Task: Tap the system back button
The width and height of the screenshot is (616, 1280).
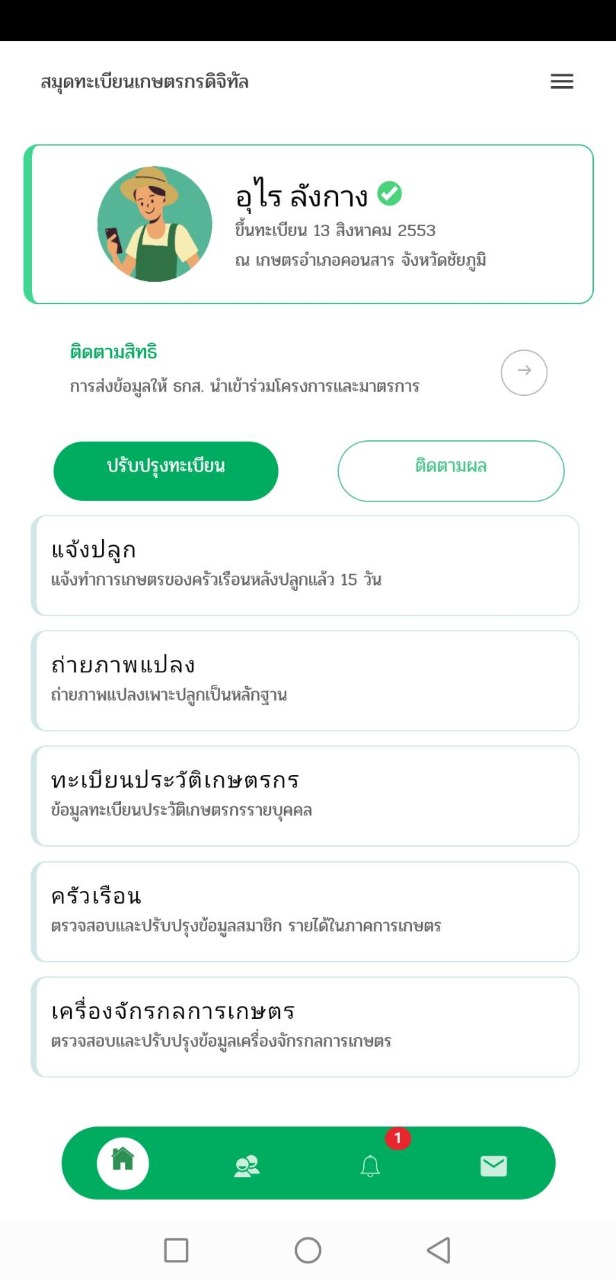Action: 438,1250
